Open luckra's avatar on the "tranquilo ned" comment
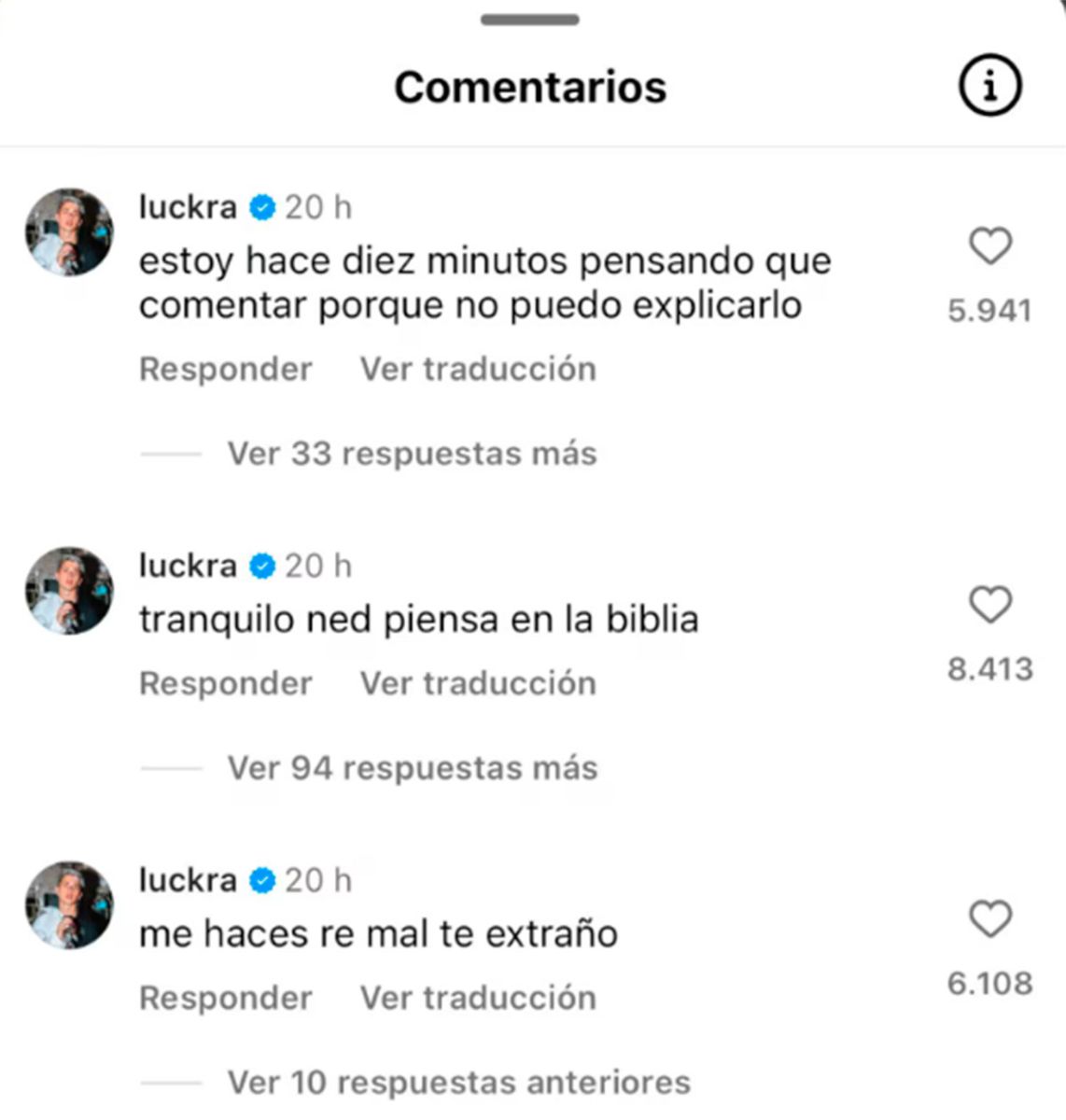The height and width of the screenshot is (1120, 1066). [69, 591]
